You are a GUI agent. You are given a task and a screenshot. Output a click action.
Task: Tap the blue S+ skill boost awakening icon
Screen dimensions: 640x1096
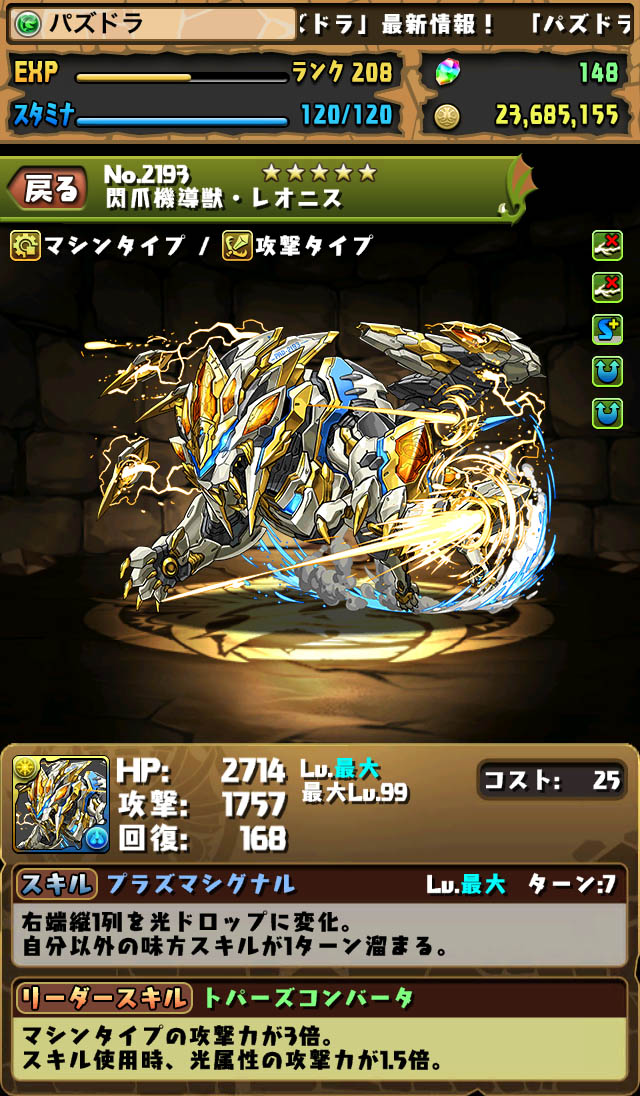(x=606, y=329)
